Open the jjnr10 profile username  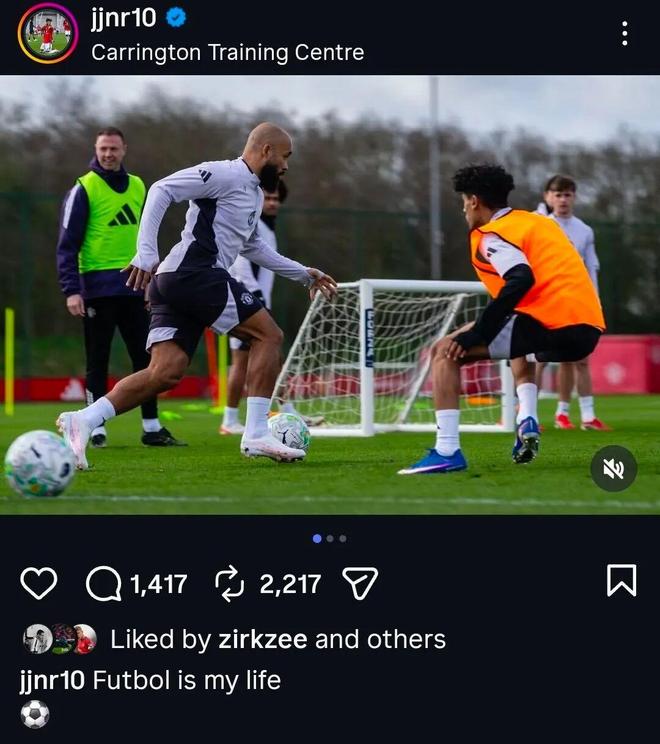pos(123,17)
